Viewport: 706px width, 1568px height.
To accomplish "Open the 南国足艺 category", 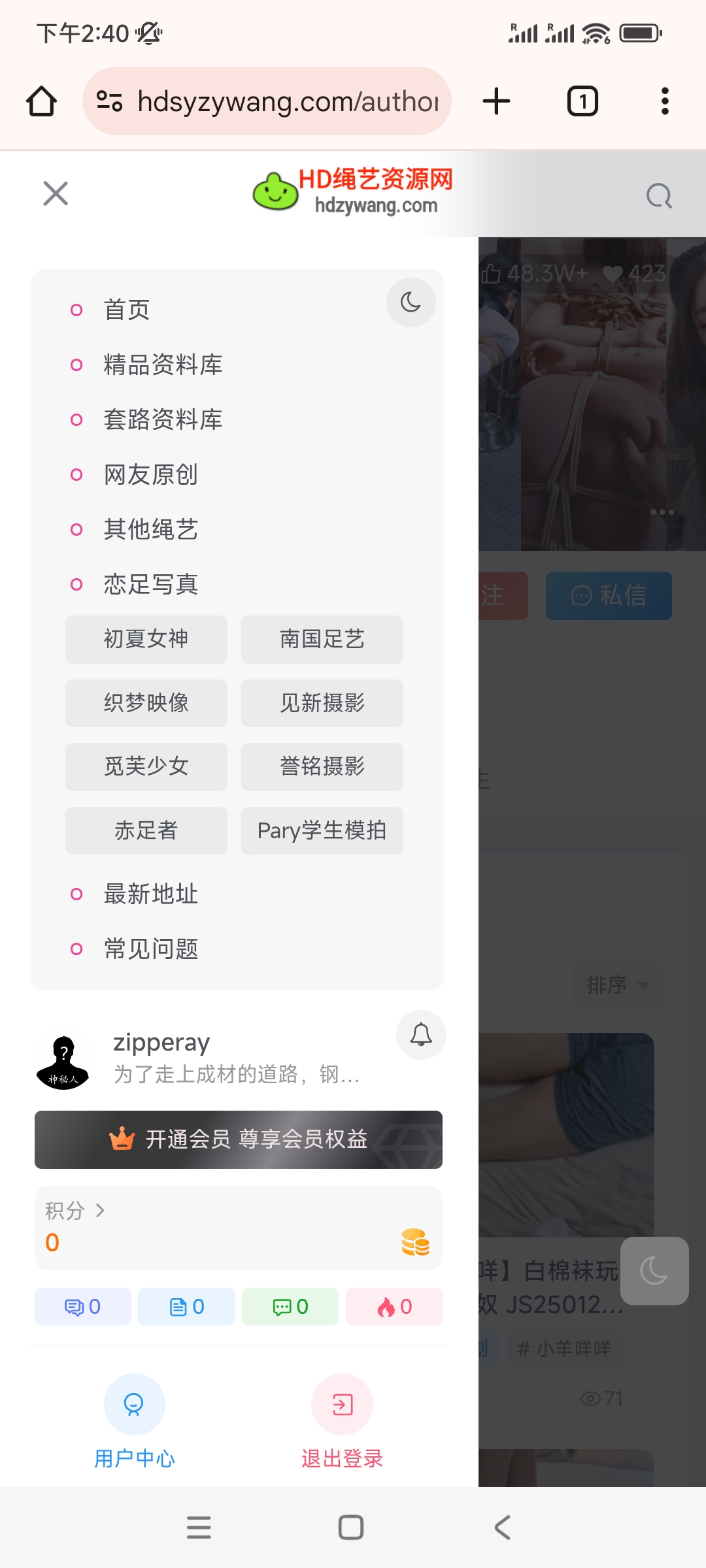I will (x=322, y=639).
